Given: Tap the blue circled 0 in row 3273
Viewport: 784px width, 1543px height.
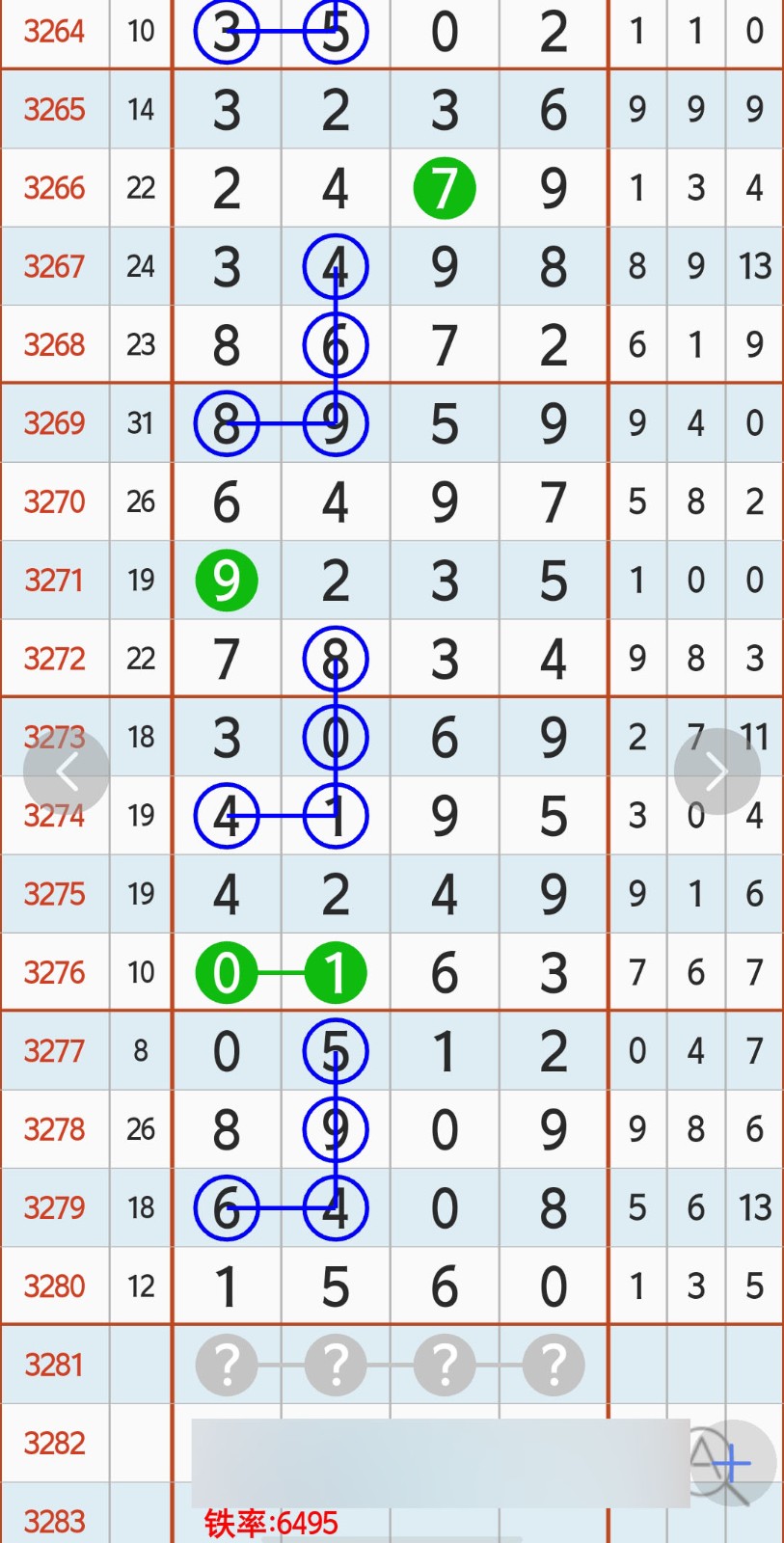Looking at the screenshot, I should [335, 737].
